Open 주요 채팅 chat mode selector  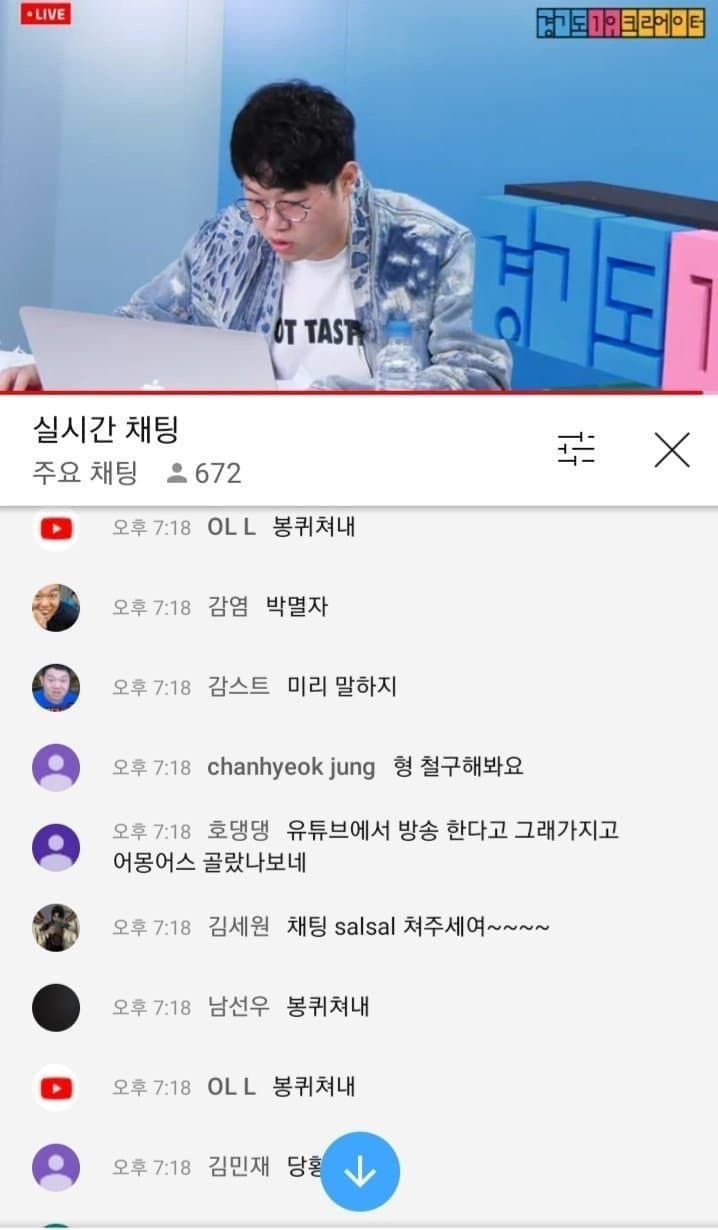point(85,473)
